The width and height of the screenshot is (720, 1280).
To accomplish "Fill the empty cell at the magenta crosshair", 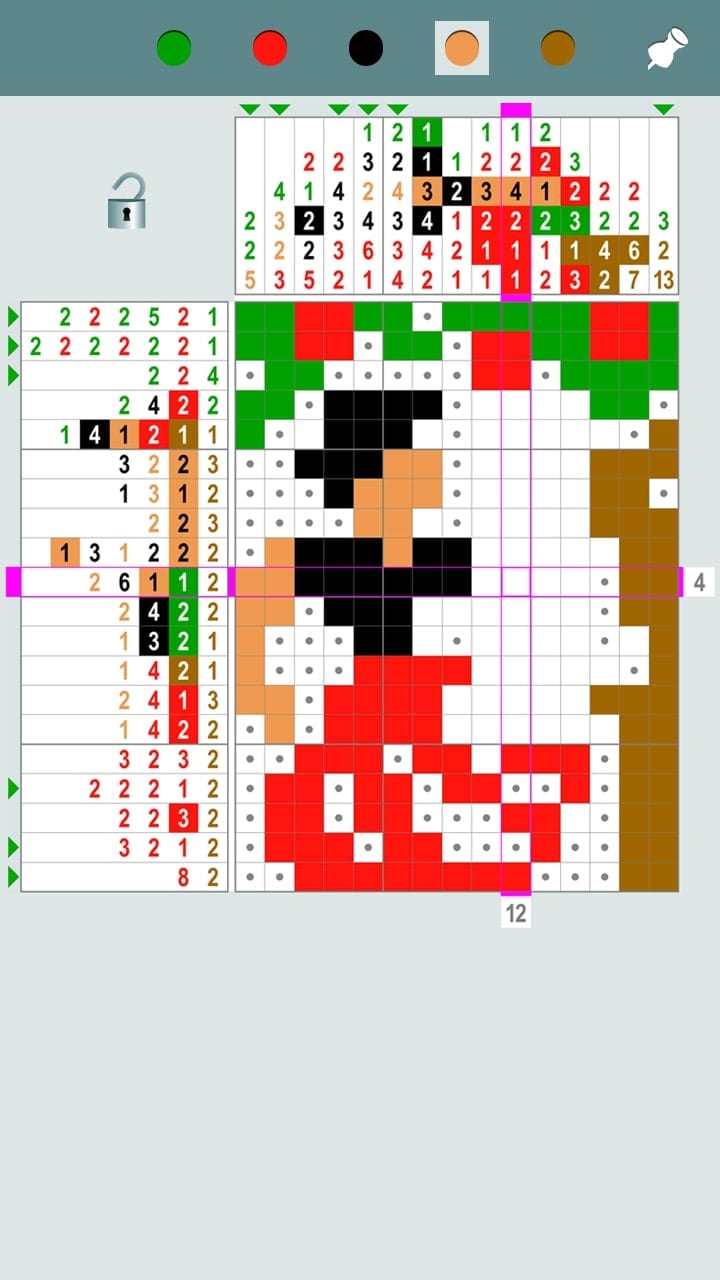I will click(516, 582).
